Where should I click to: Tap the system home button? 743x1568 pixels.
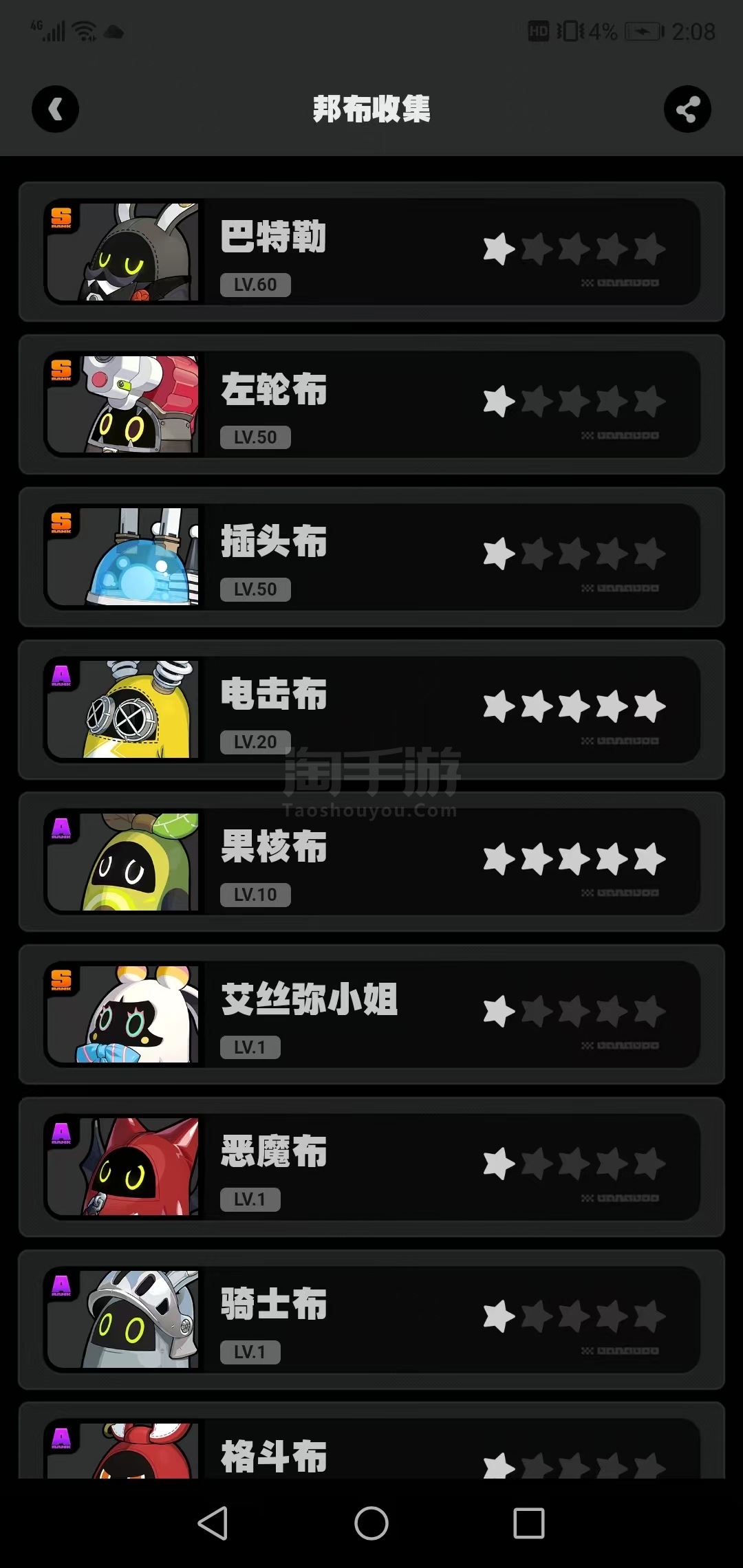(371, 1523)
